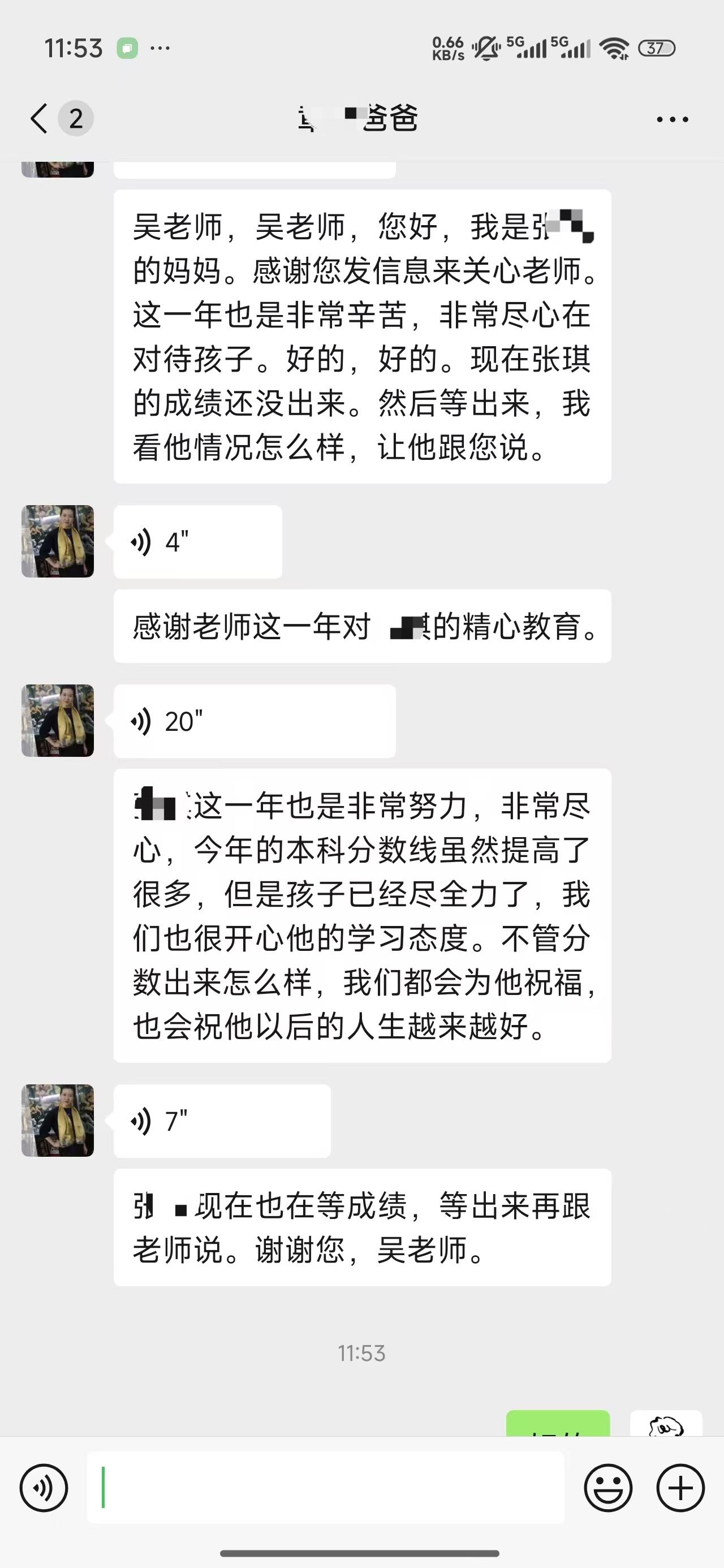Open the chat's three-dot menu

pos(672,119)
